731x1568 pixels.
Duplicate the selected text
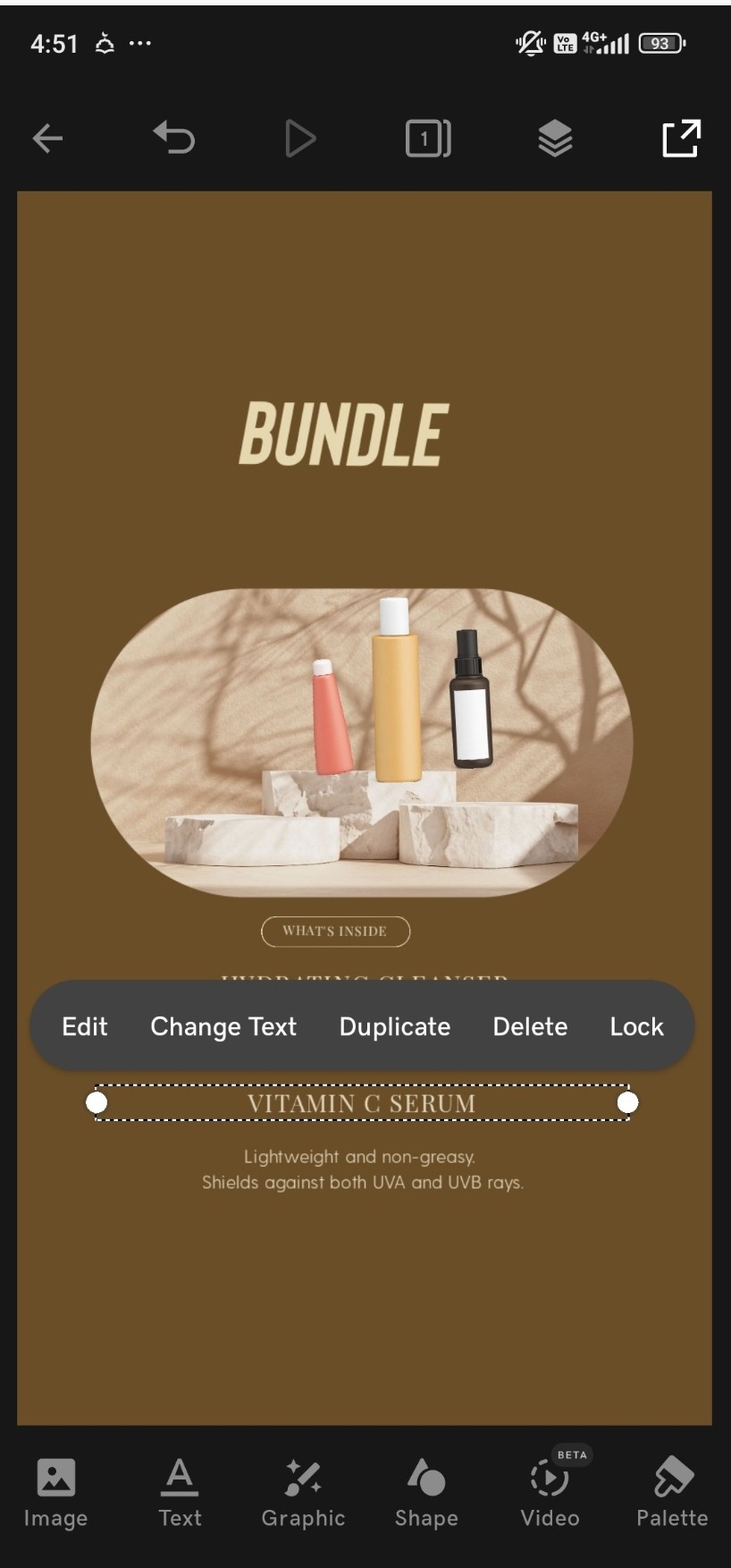pos(395,1026)
